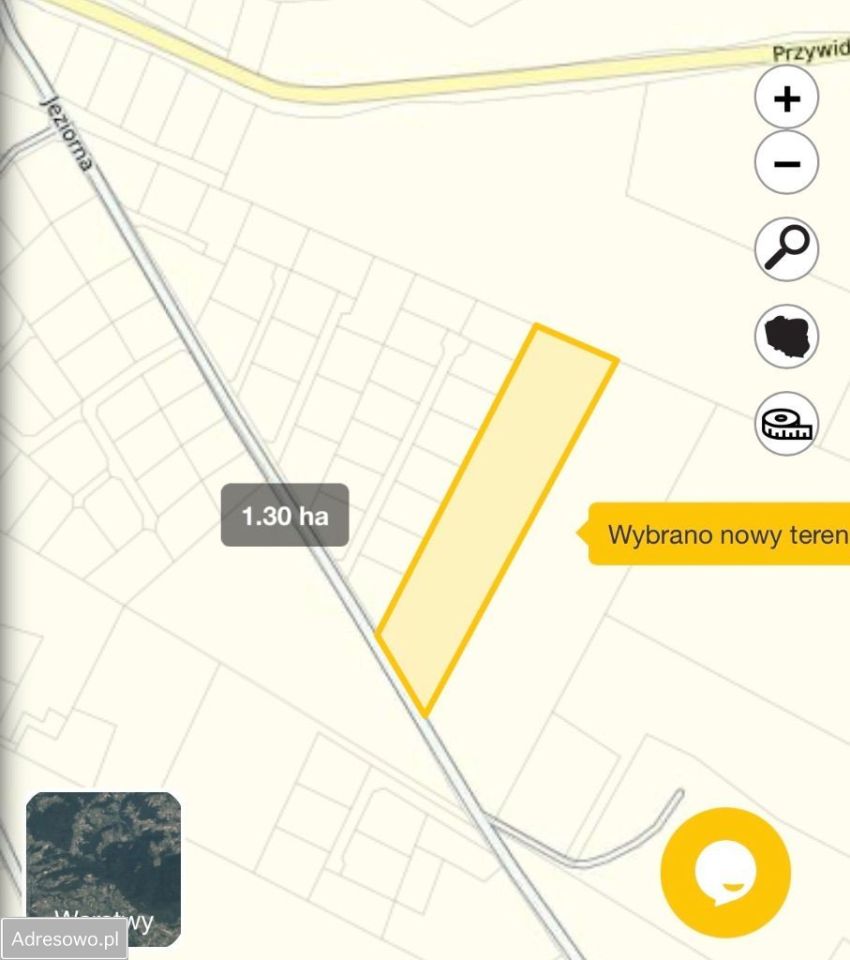This screenshot has height=960, width=850.
Task: Switch to the satellite imagery layer
Action: coord(103,868)
